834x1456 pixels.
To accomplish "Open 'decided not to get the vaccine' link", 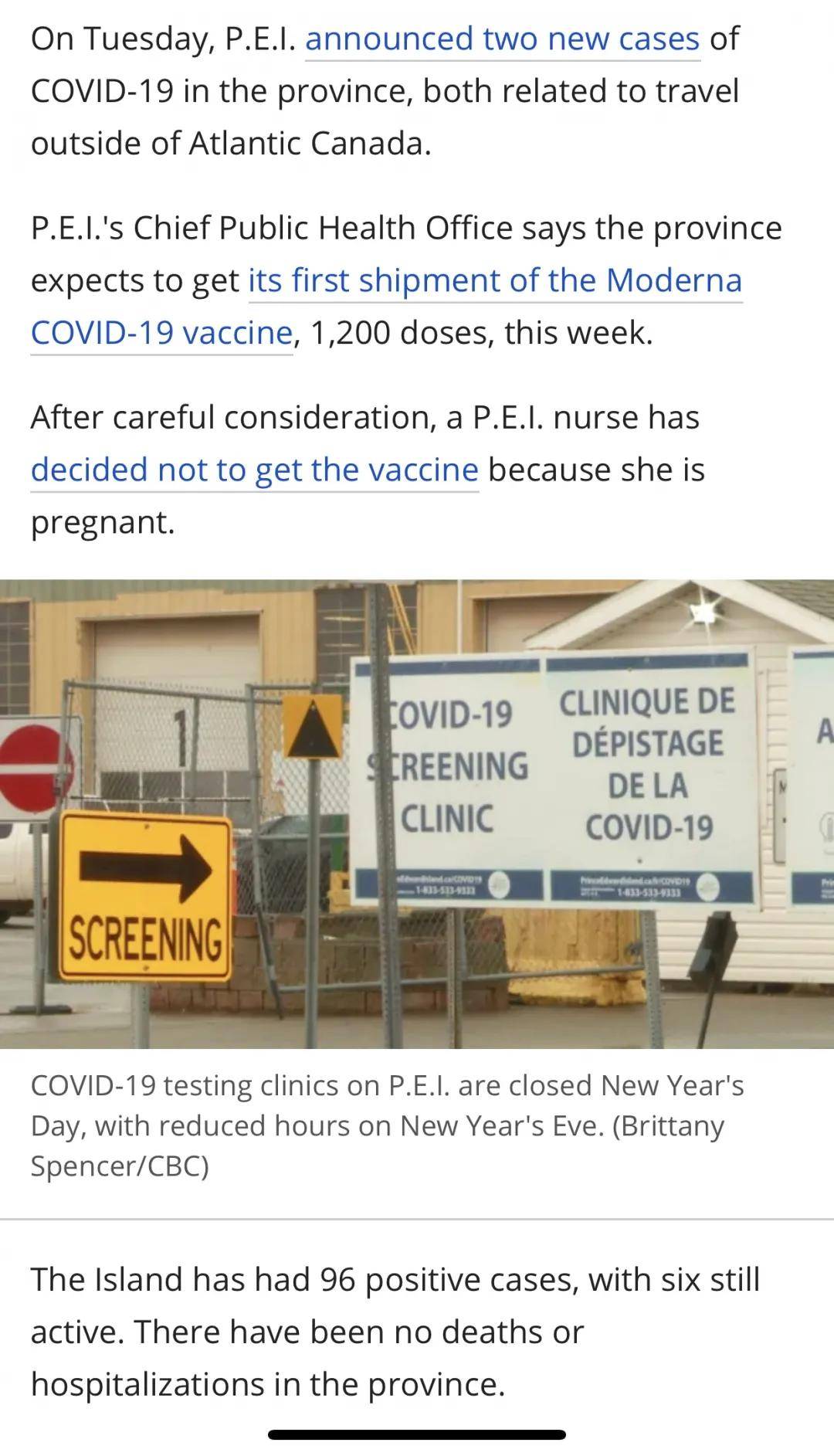I will click(x=255, y=470).
